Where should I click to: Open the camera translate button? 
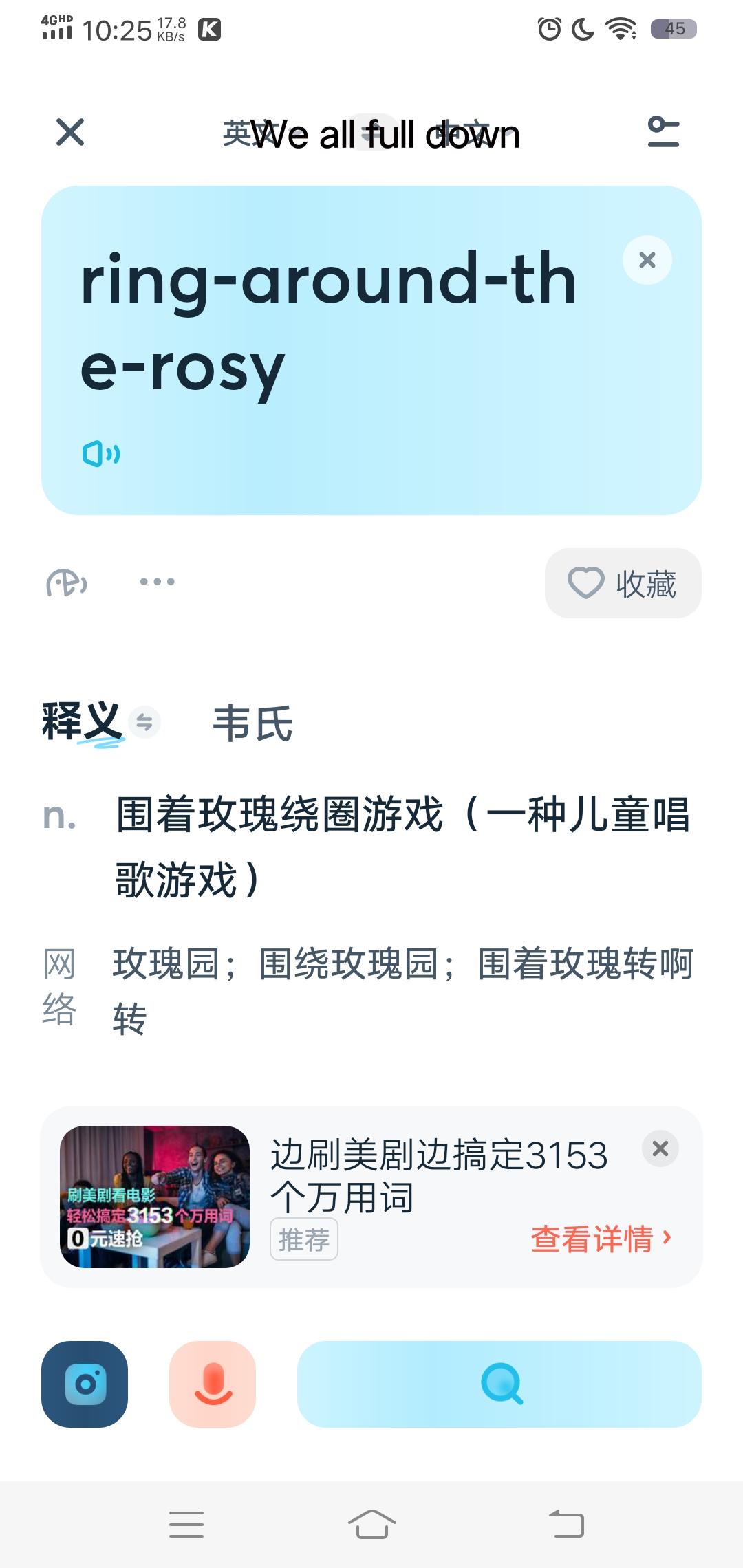(x=85, y=1384)
